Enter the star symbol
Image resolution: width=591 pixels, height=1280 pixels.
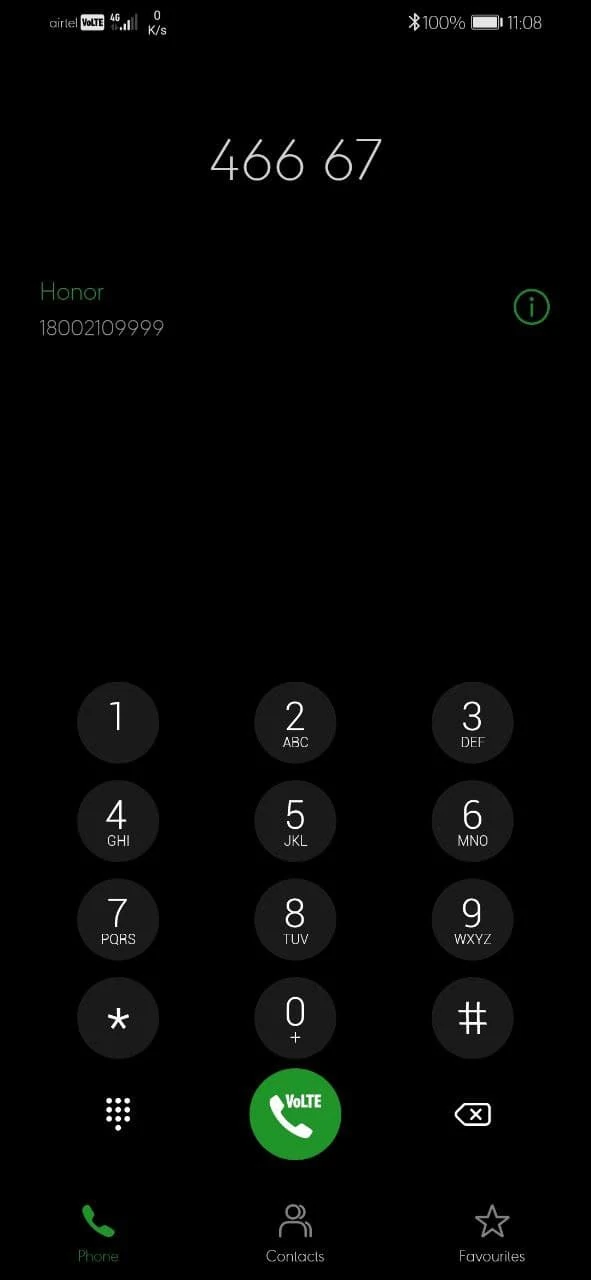click(118, 1018)
